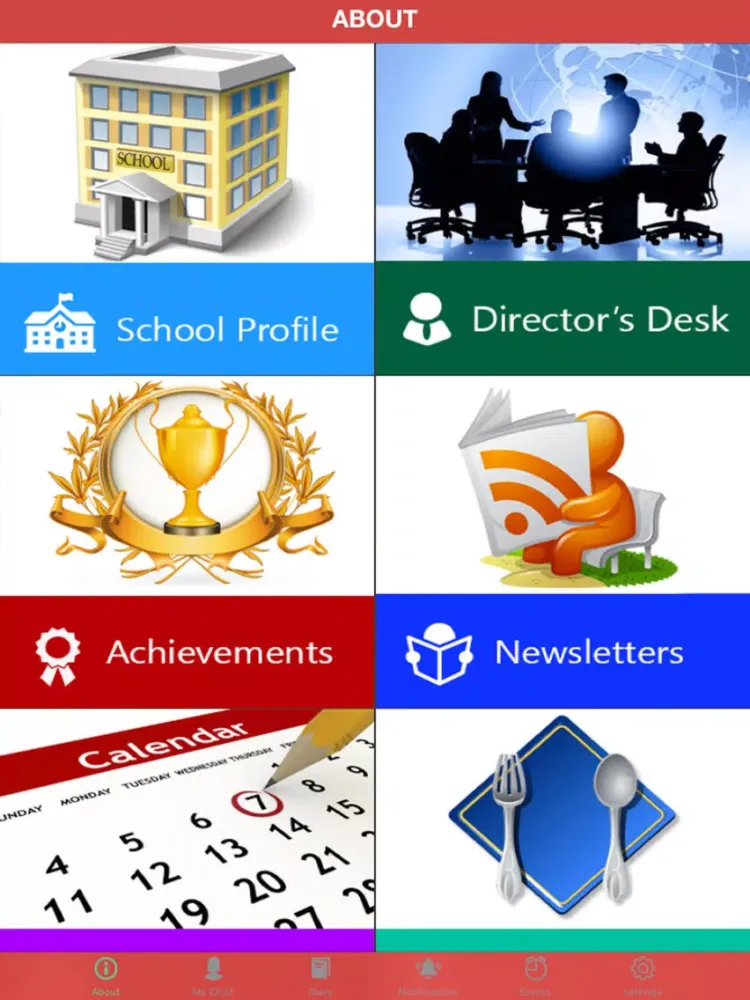Click the Notifications bell icon

click(x=428, y=967)
